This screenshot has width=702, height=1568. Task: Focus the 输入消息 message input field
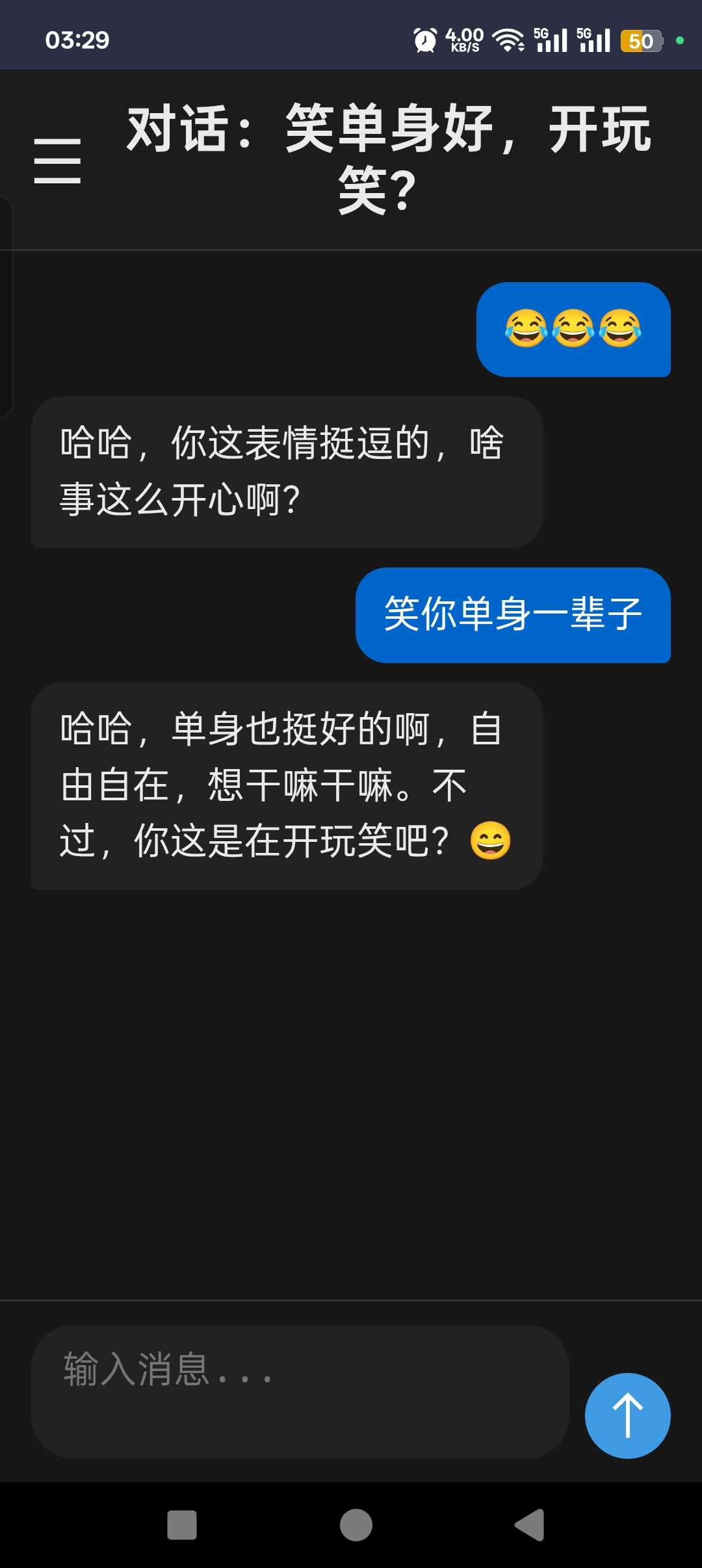tap(299, 1391)
